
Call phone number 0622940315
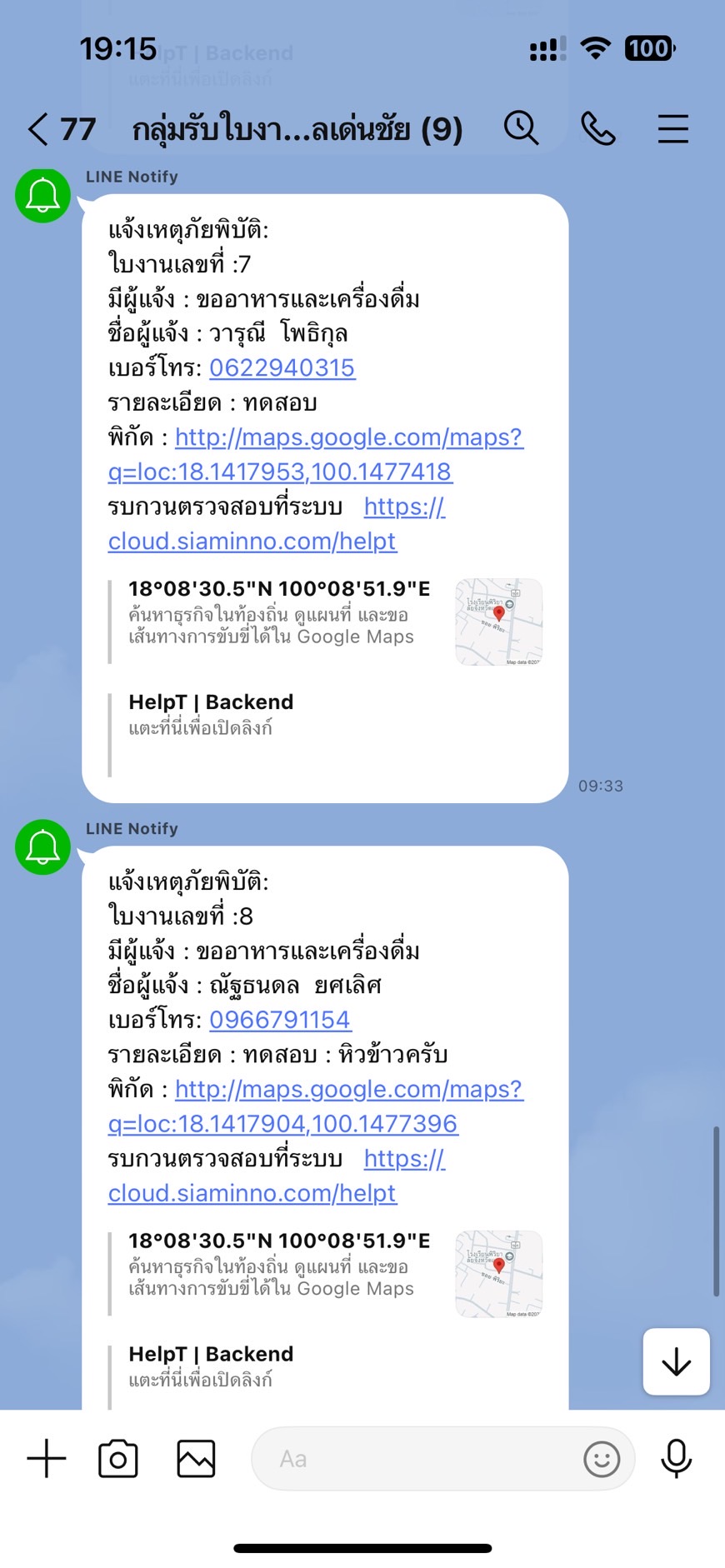(x=282, y=367)
